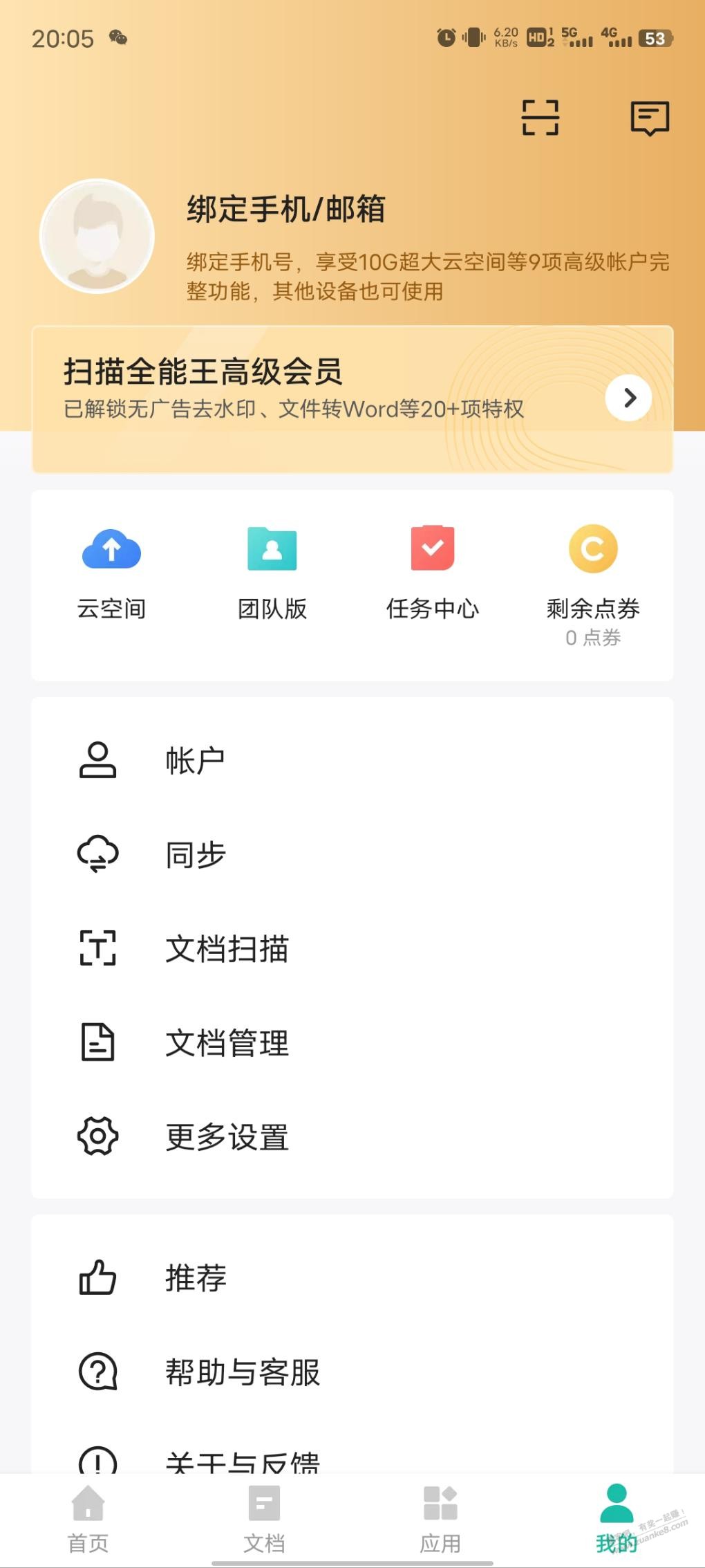Tap the profile avatar

[97, 237]
